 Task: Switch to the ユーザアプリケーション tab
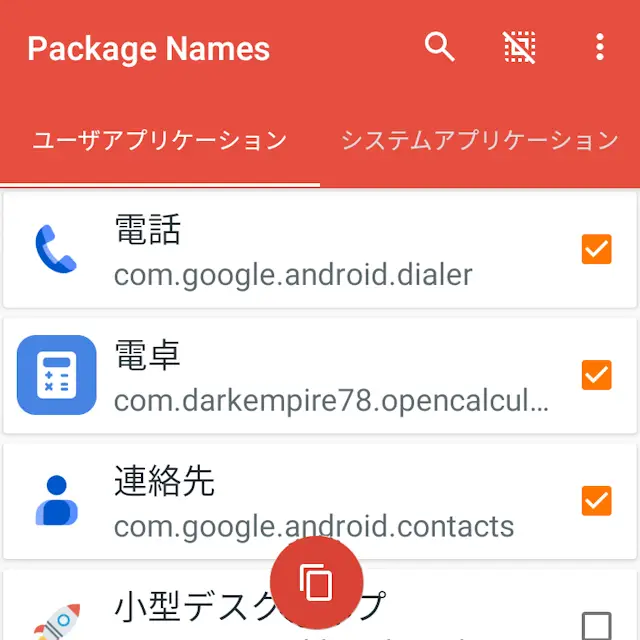160,141
